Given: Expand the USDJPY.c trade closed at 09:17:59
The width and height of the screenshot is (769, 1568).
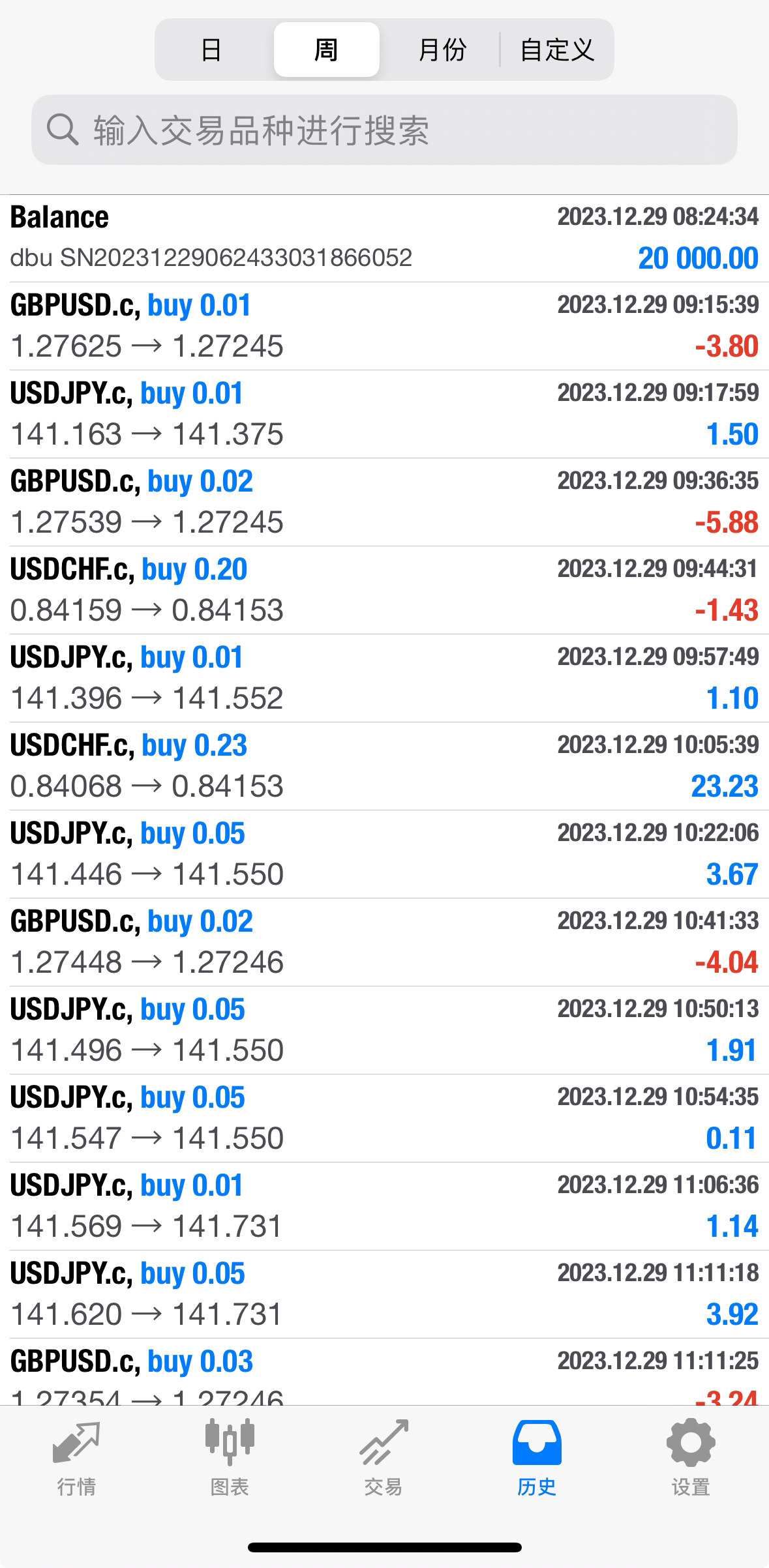Looking at the screenshot, I should tap(384, 414).
